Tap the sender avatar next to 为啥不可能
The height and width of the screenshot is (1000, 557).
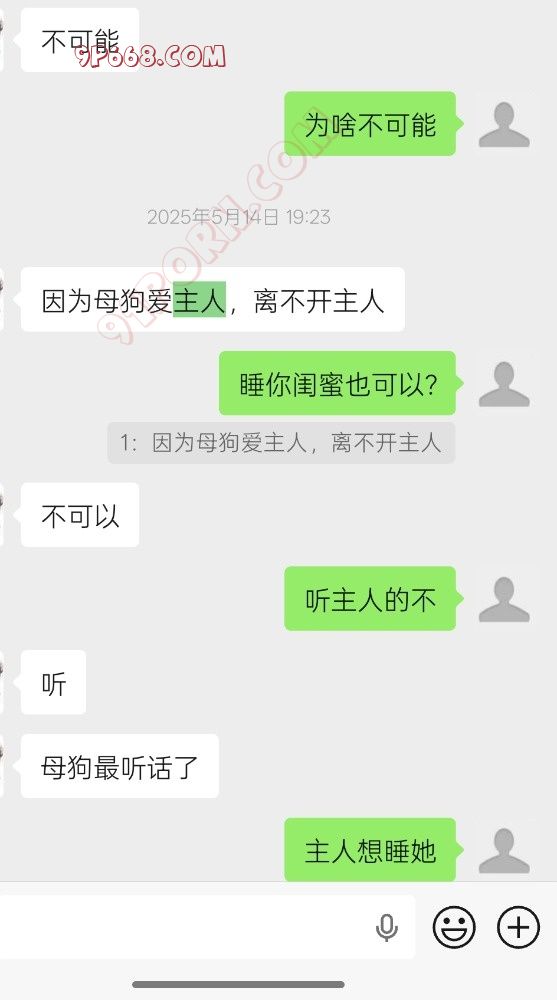click(x=504, y=124)
